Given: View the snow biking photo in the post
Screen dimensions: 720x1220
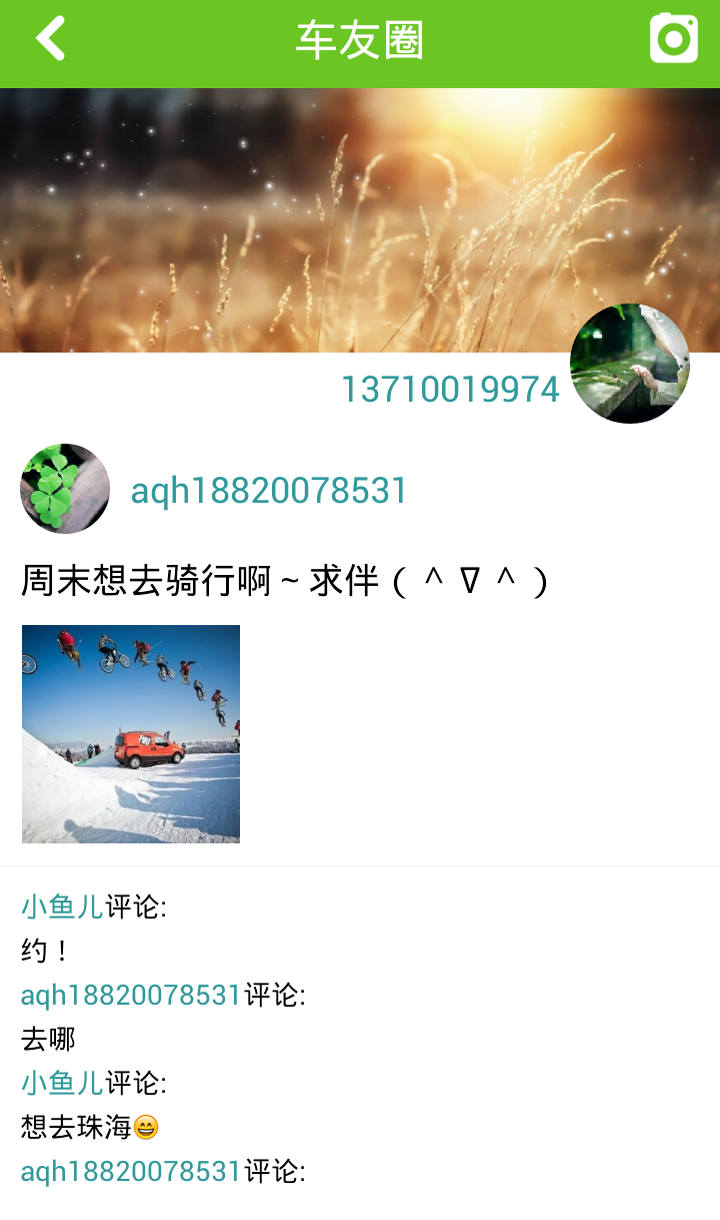Looking at the screenshot, I should (x=131, y=734).
